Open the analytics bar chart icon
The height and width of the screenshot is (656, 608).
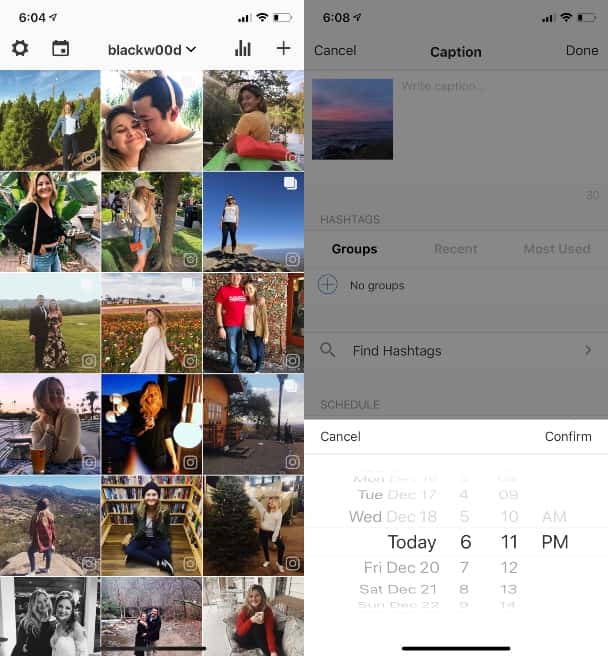pos(242,48)
